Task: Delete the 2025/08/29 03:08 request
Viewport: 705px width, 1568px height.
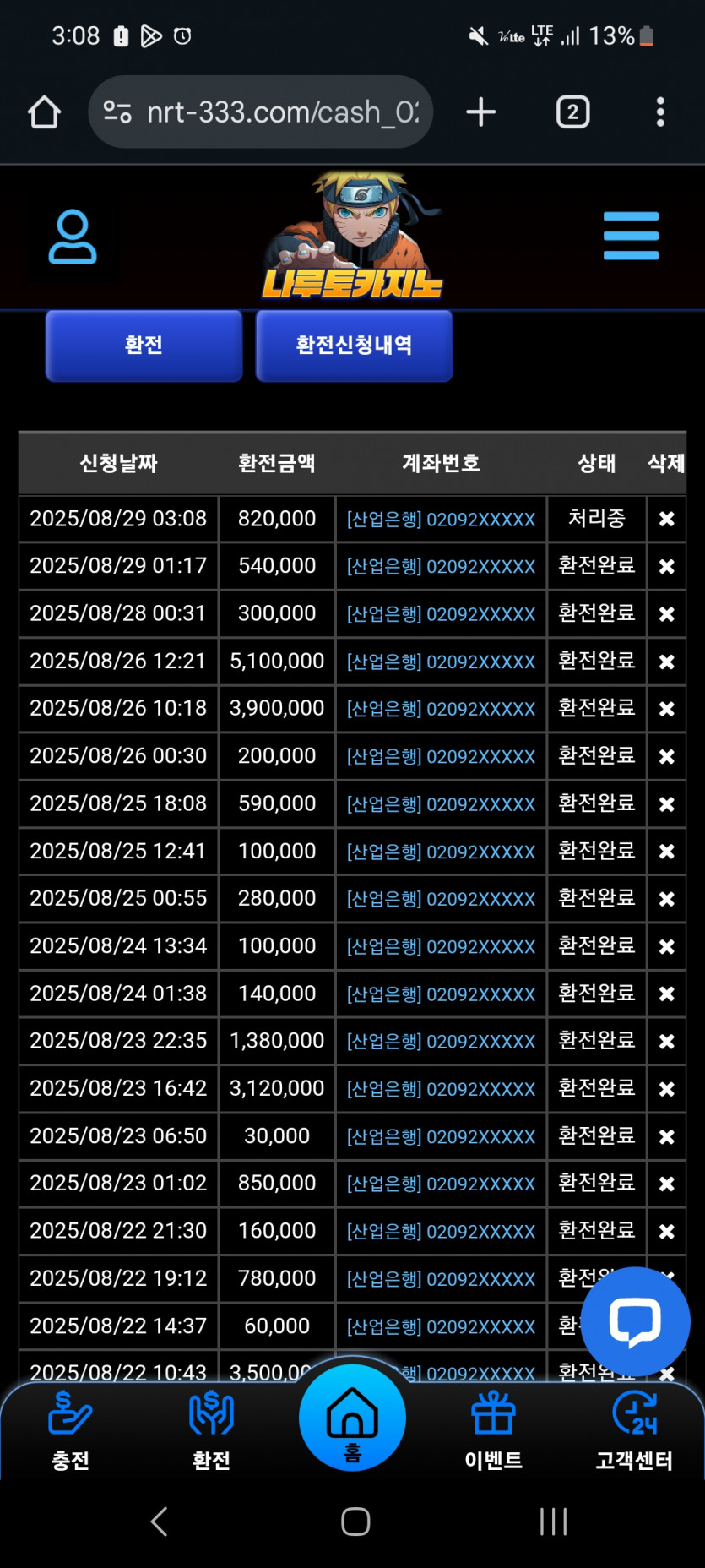Action: (x=666, y=519)
